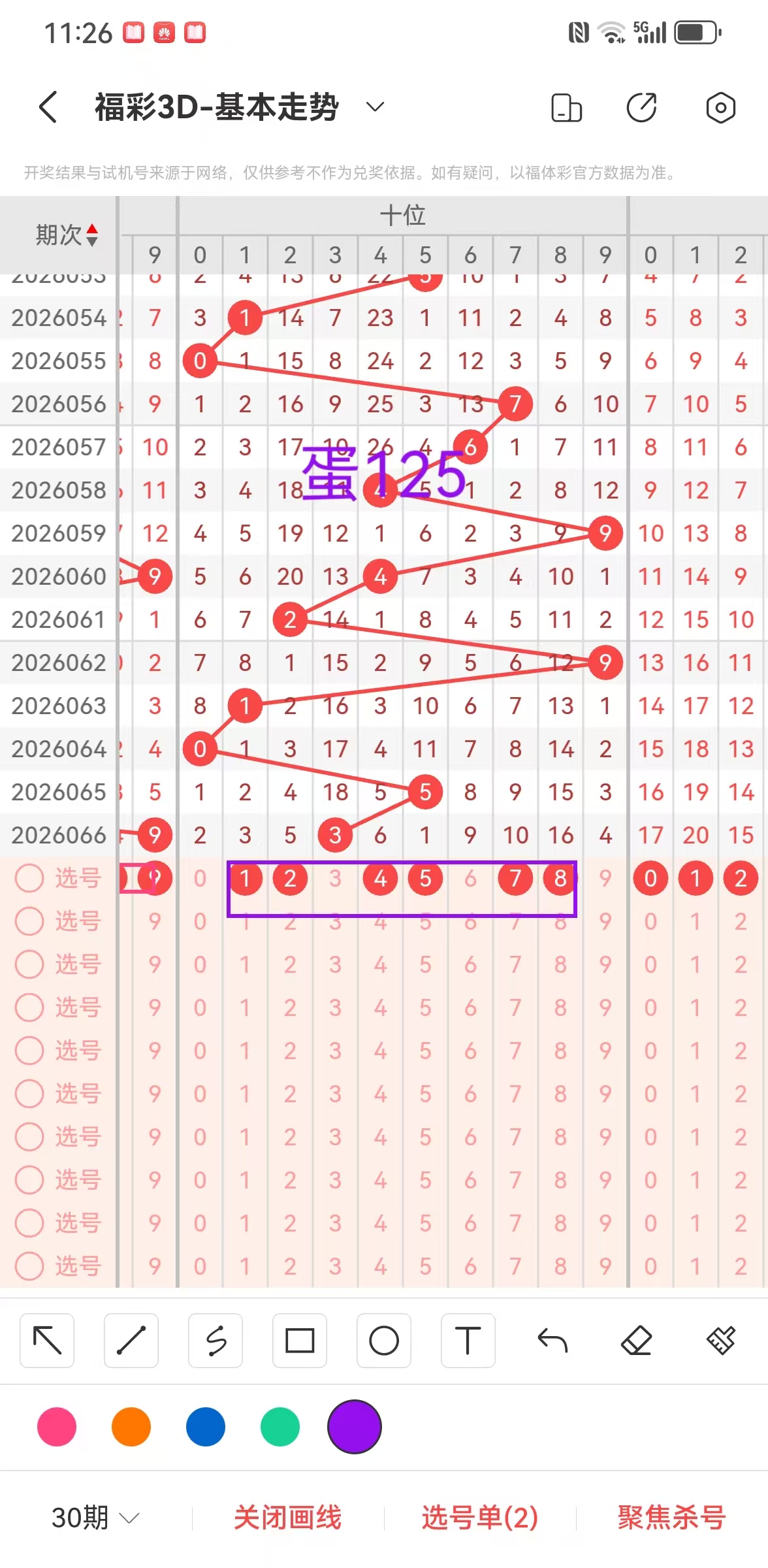This screenshot has width=768, height=1568.
Task: Select the text annotation tool
Action: (x=468, y=1341)
